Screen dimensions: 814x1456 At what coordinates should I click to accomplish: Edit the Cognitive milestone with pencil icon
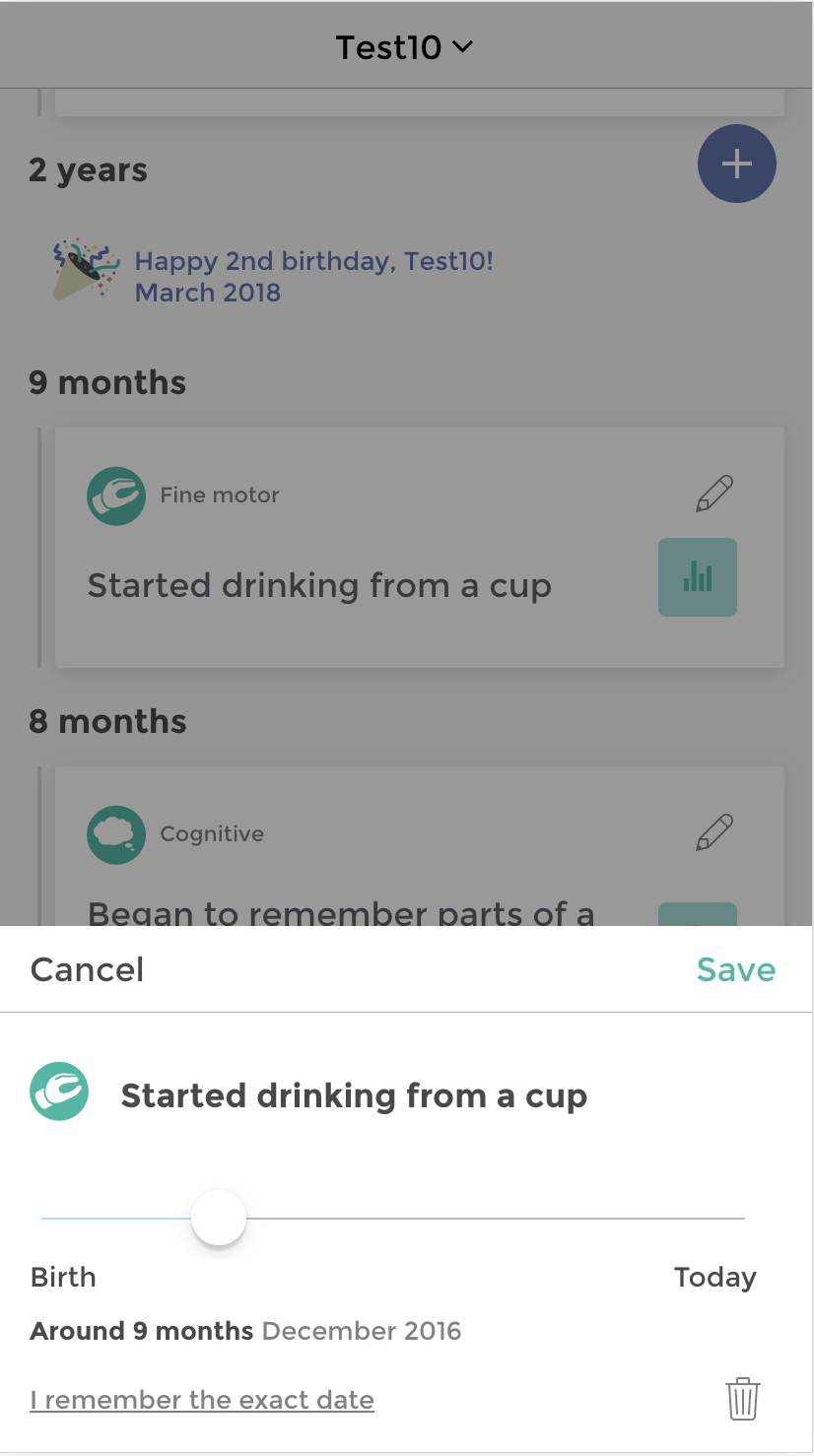click(x=713, y=831)
